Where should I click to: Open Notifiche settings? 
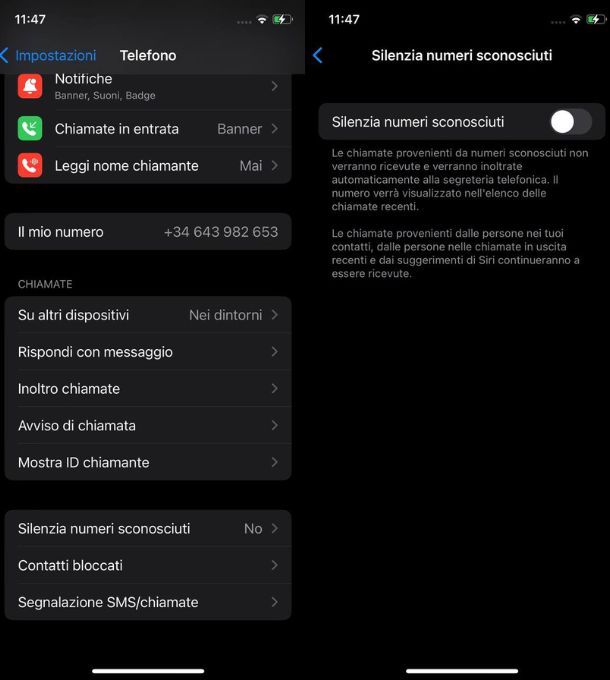(x=147, y=87)
